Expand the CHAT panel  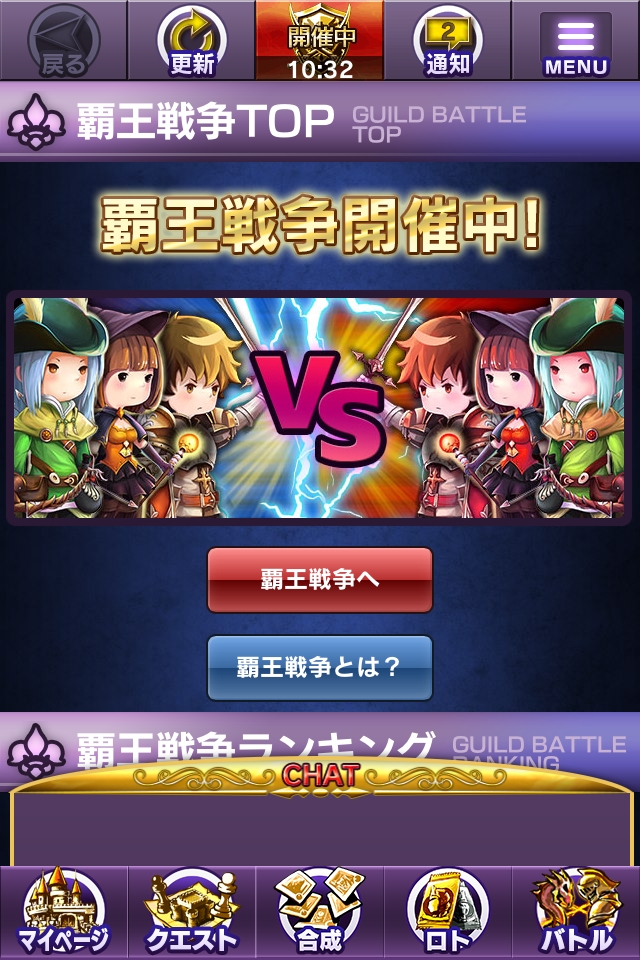coord(320,775)
